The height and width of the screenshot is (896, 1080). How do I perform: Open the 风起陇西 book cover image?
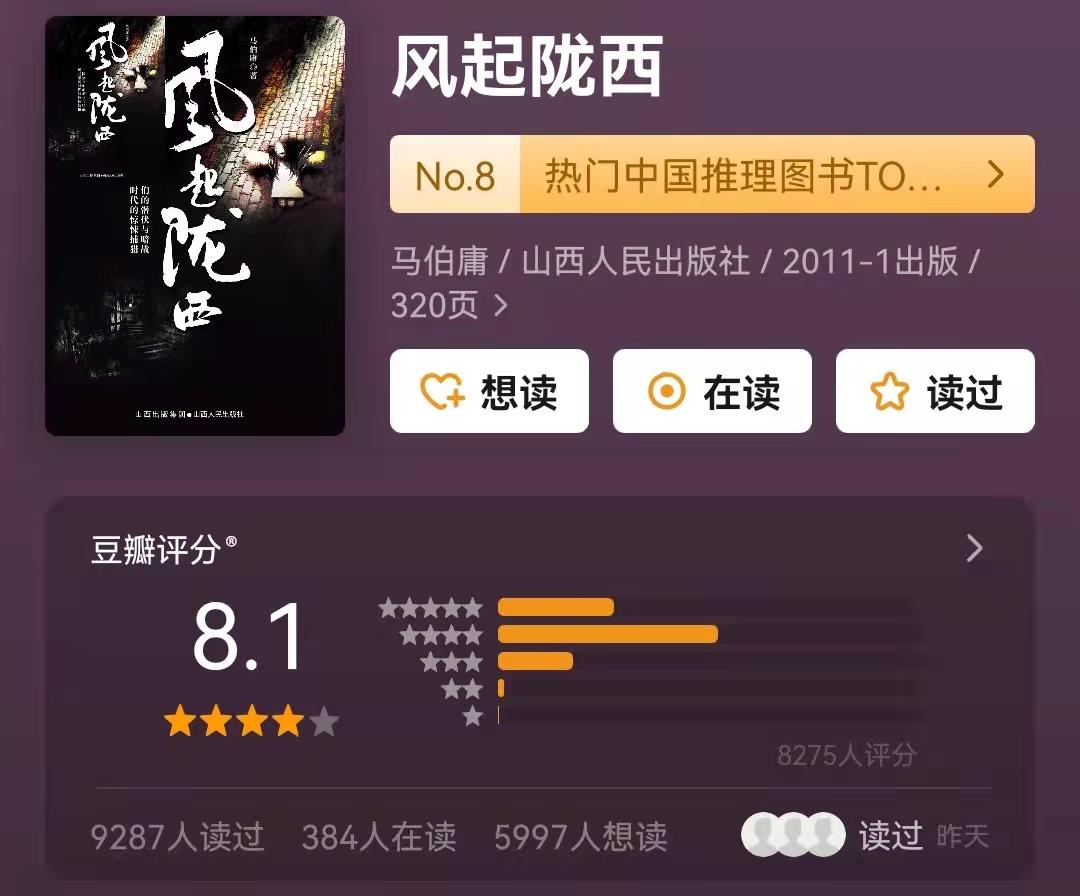(x=195, y=226)
